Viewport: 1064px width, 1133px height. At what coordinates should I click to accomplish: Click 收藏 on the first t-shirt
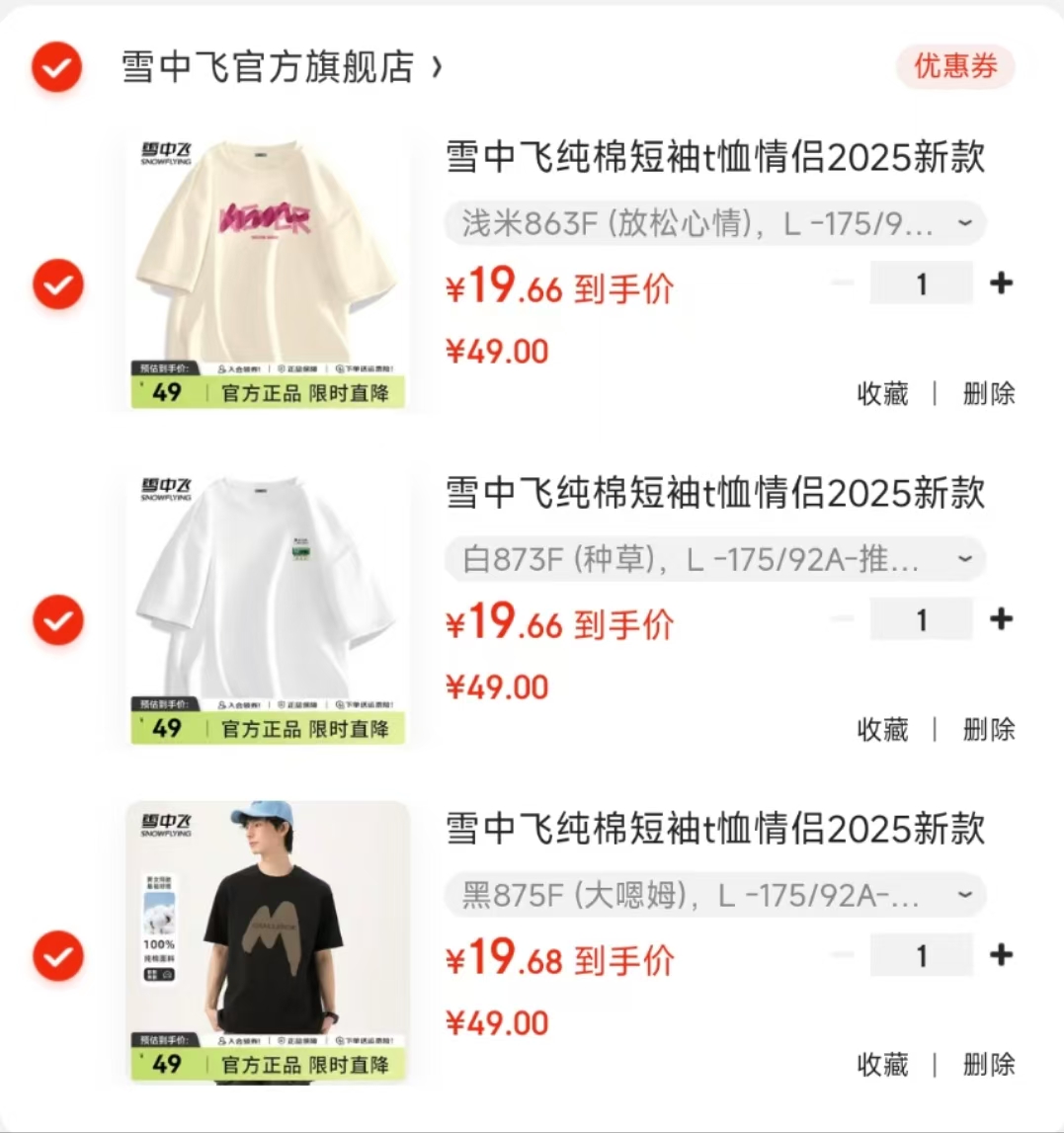point(882,394)
